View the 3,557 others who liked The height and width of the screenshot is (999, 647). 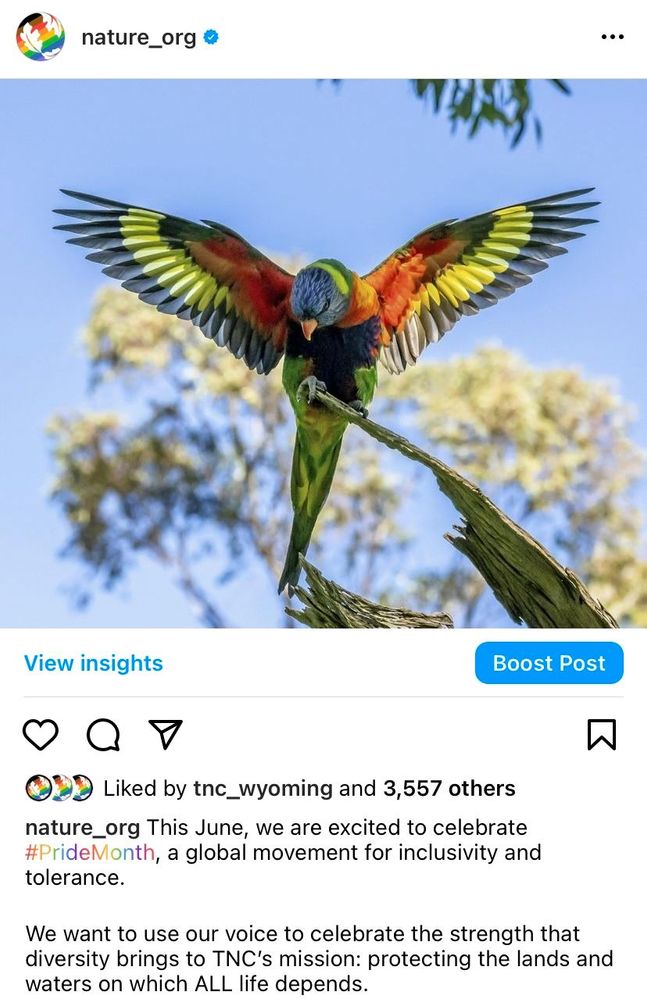[x=449, y=788]
